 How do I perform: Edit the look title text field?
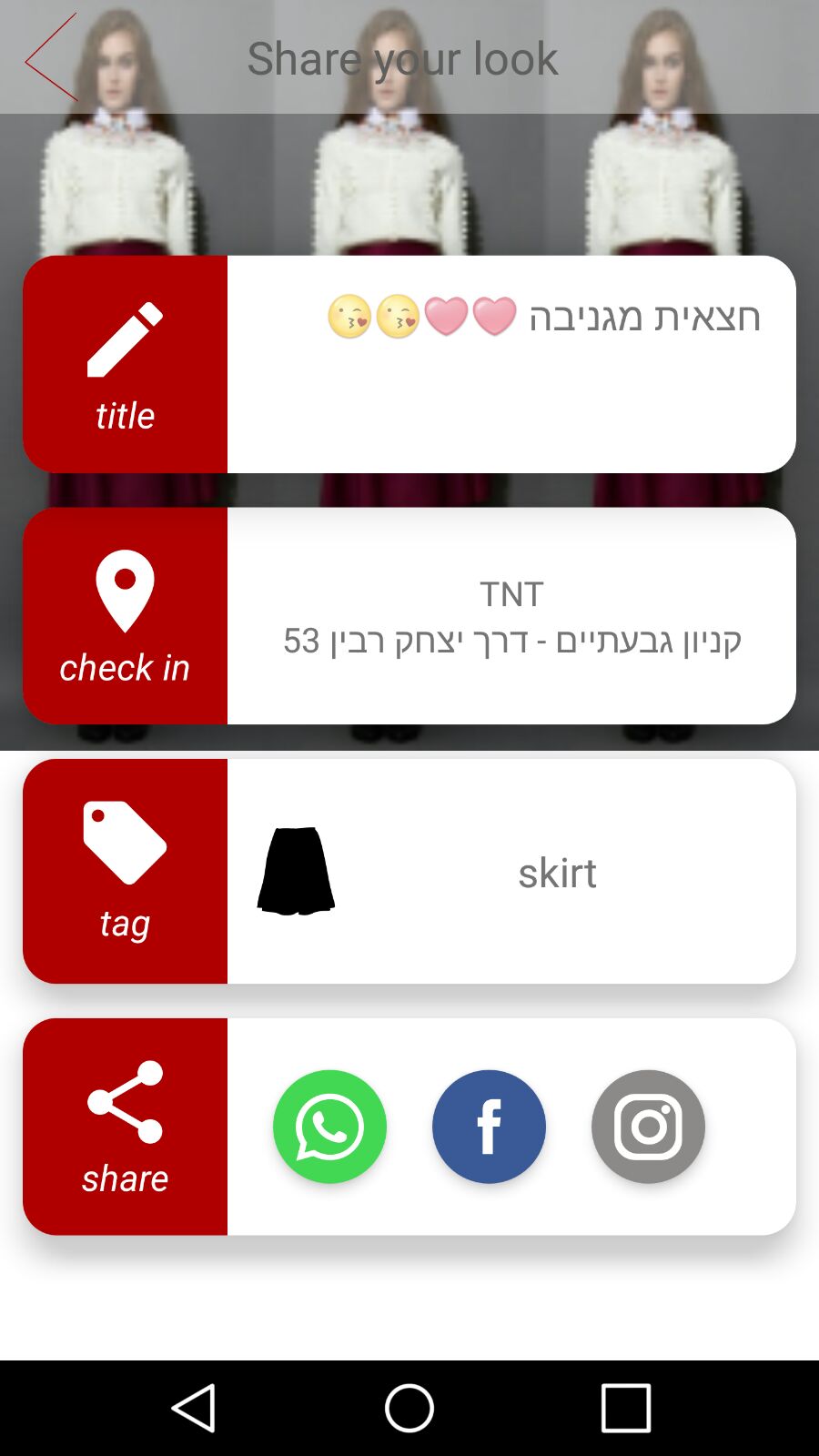coord(511,364)
